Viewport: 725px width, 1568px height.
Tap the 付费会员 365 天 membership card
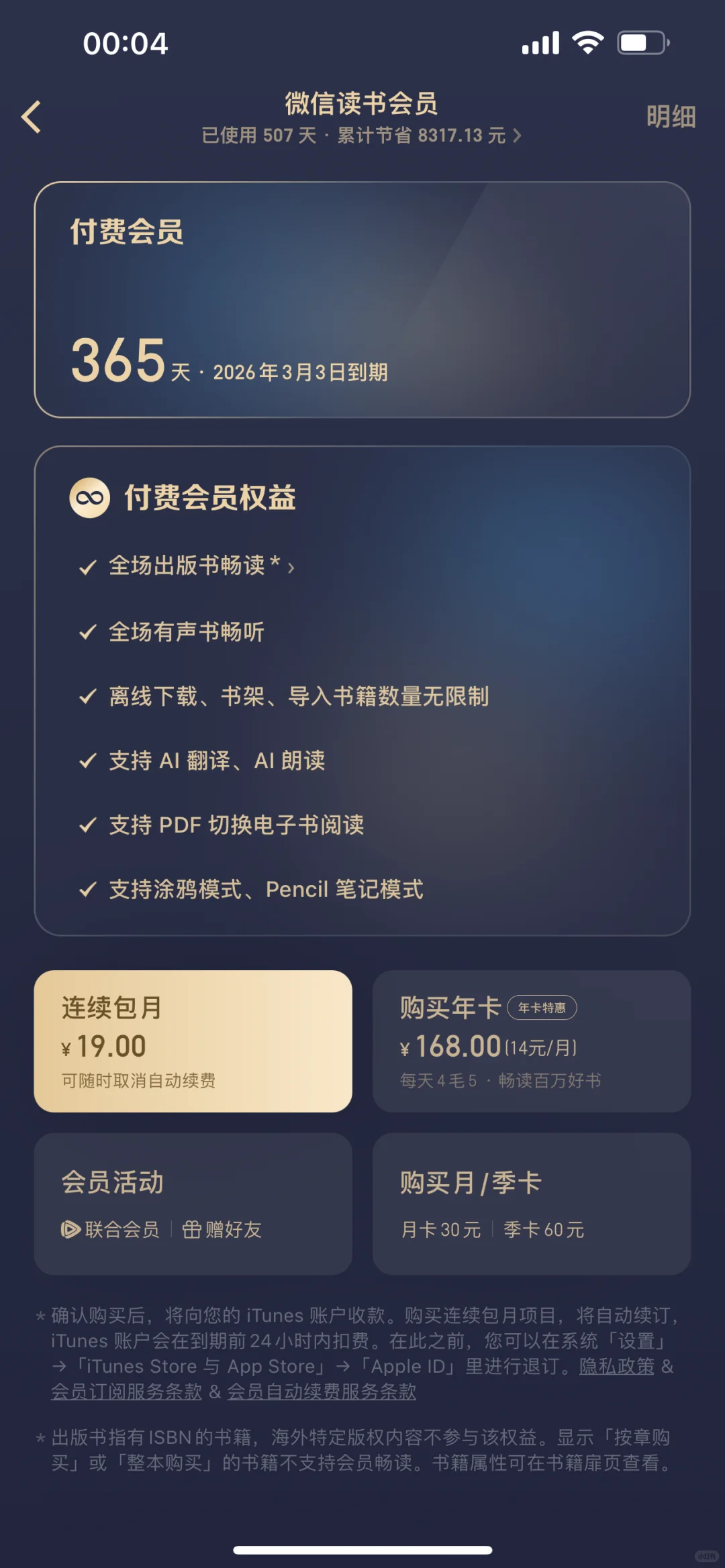click(x=362, y=299)
